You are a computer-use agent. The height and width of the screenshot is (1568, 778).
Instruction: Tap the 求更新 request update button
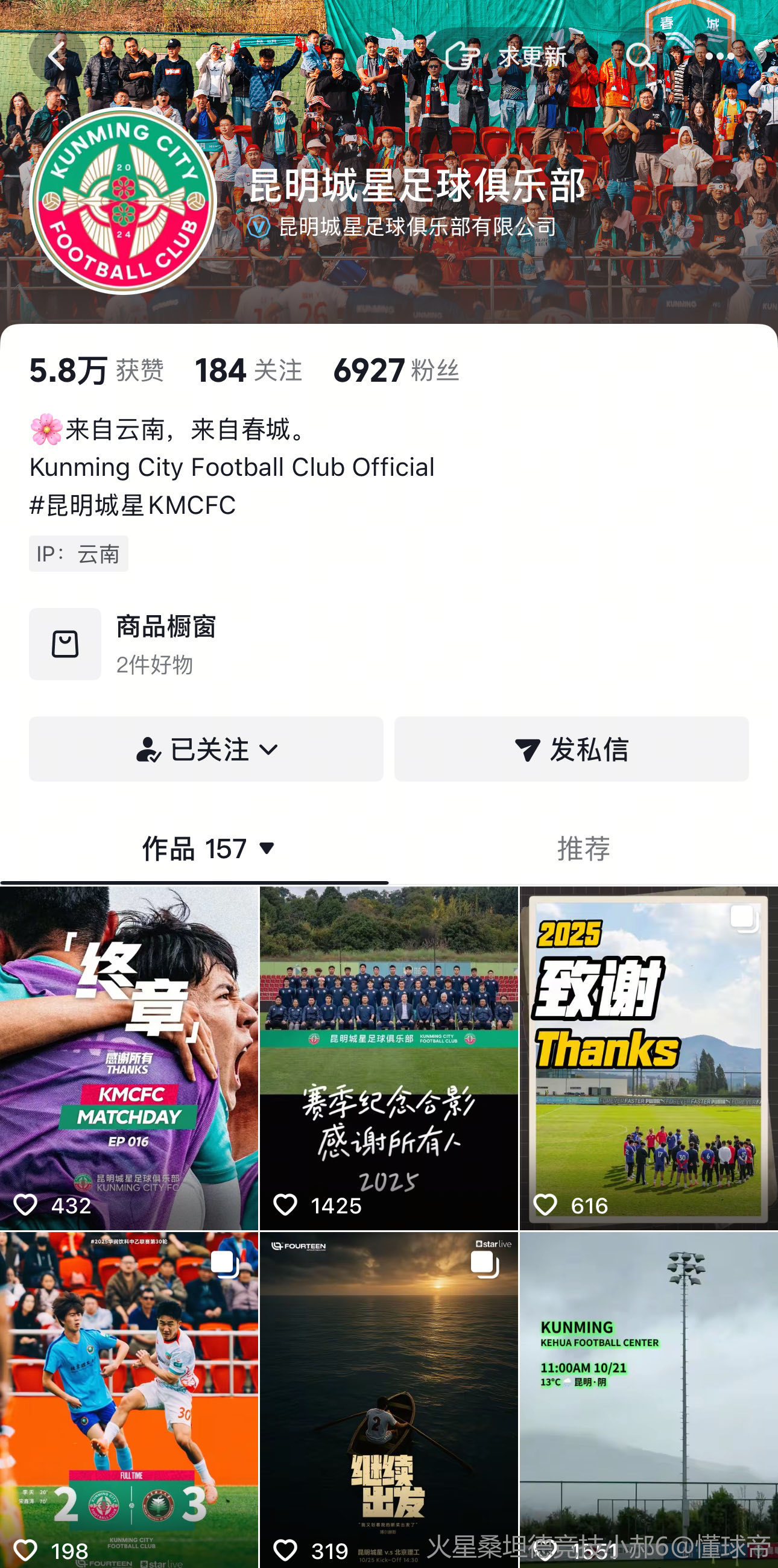pos(507,57)
